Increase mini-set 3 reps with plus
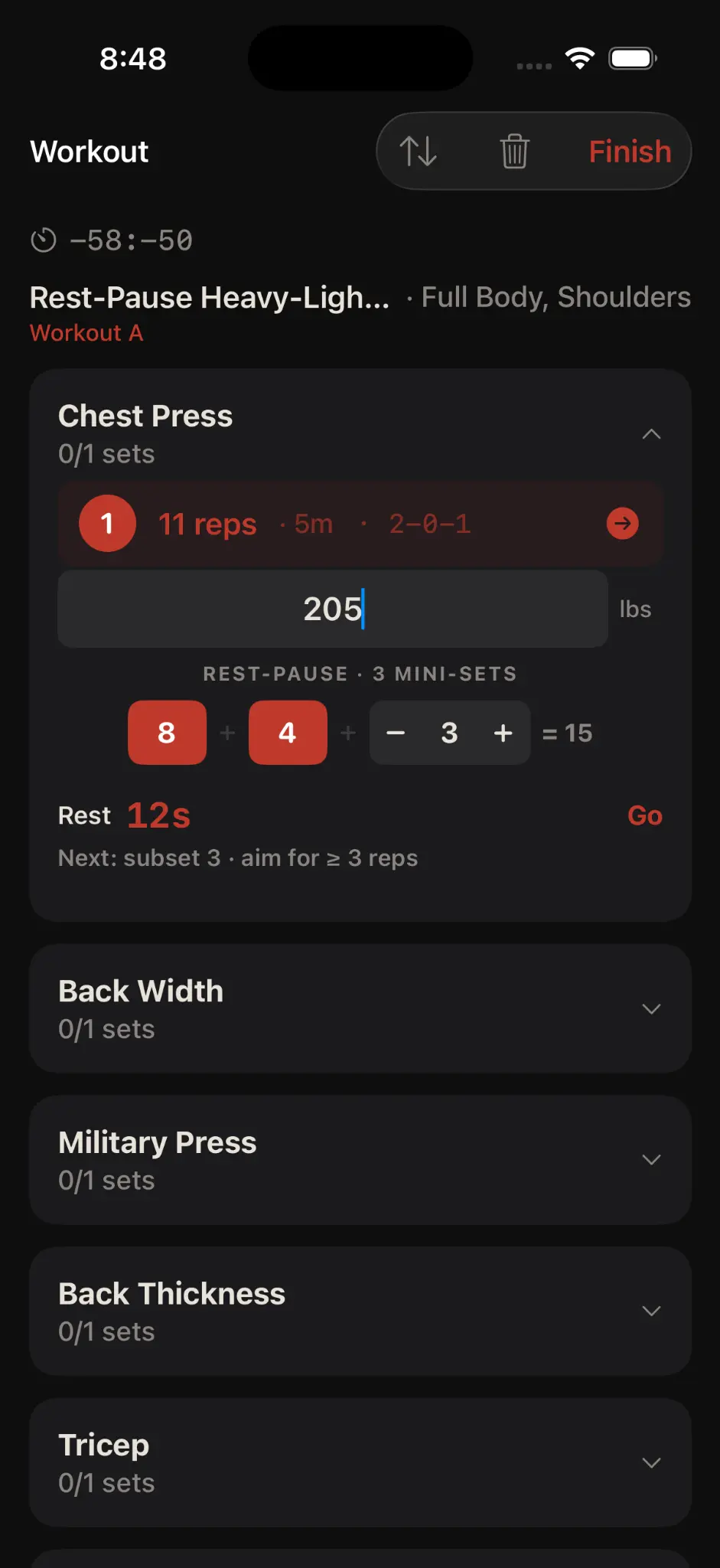720x1568 pixels. pyautogui.click(x=503, y=733)
